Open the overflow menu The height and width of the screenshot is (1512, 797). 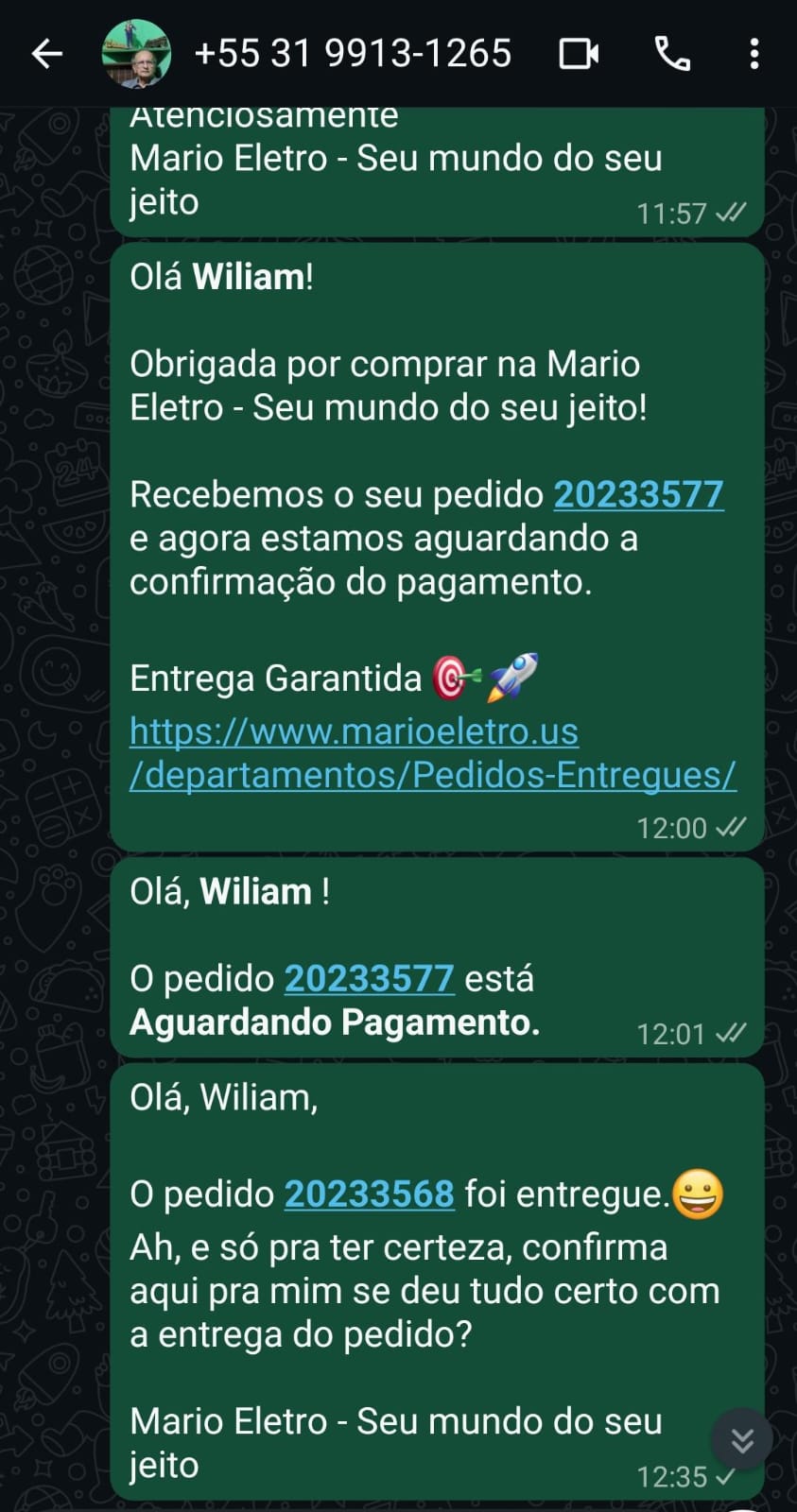[x=754, y=54]
